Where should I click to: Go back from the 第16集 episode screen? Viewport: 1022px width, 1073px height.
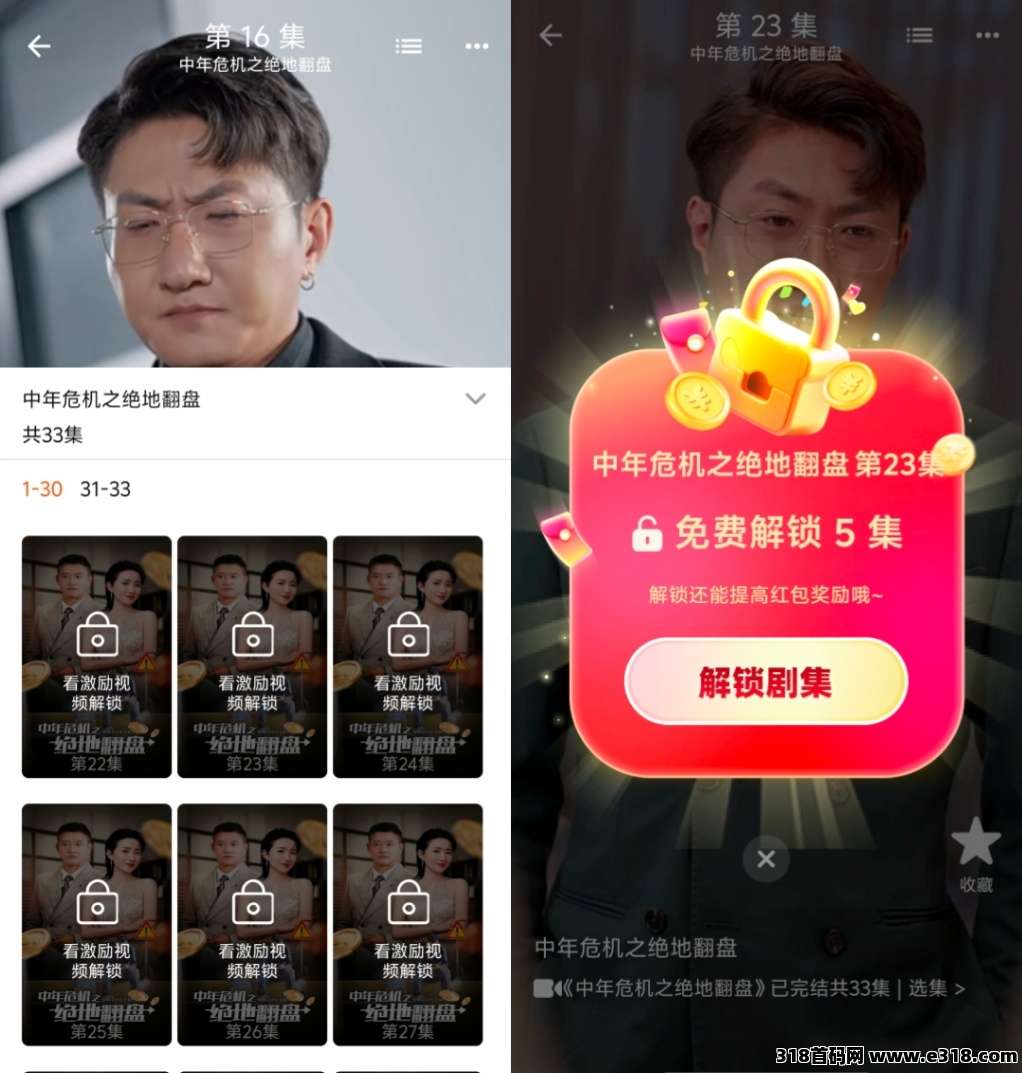click(39, 46)
